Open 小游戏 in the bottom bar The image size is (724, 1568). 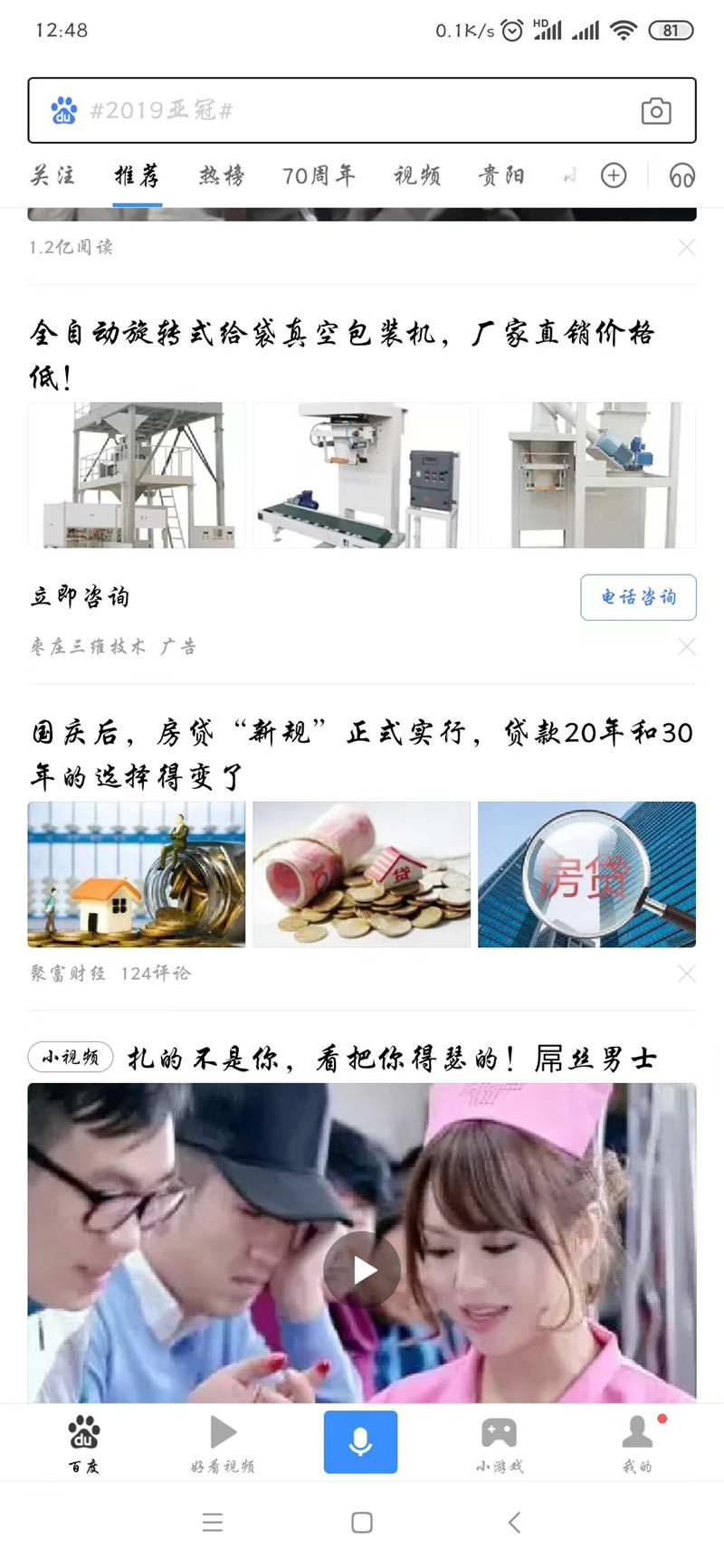499,1444
